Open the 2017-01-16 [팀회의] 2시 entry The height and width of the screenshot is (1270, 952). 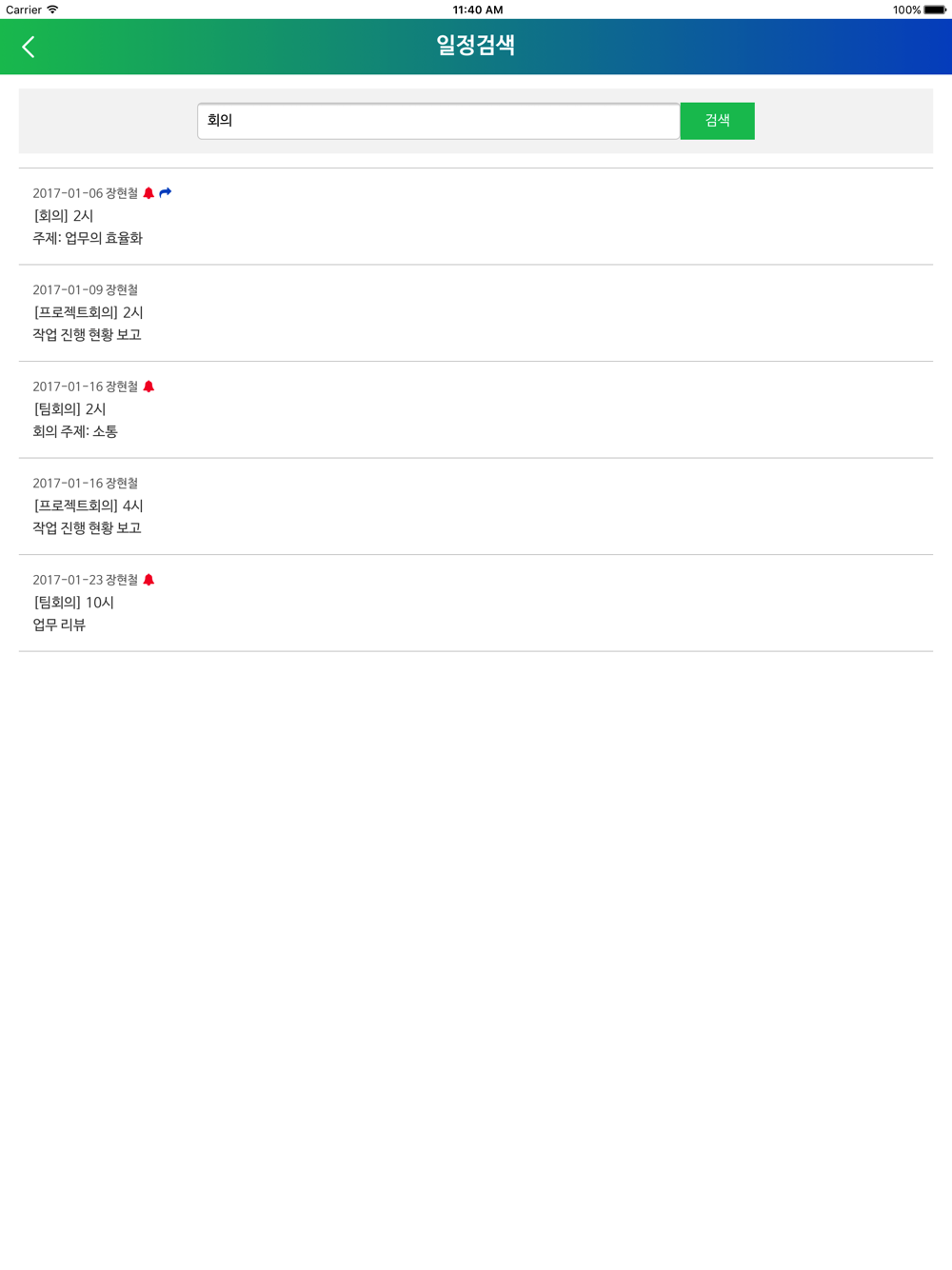tap(476, 409)
